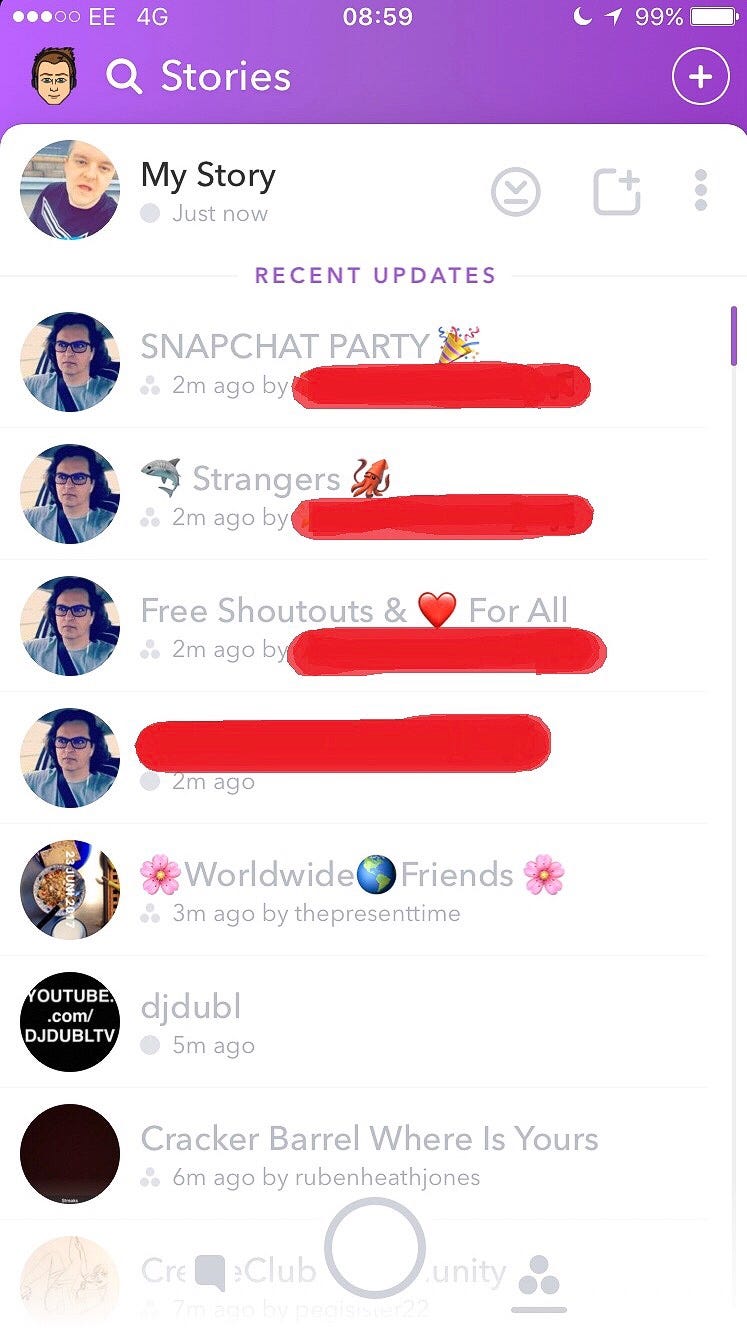Open My Story overflow options

coord(700,190)
